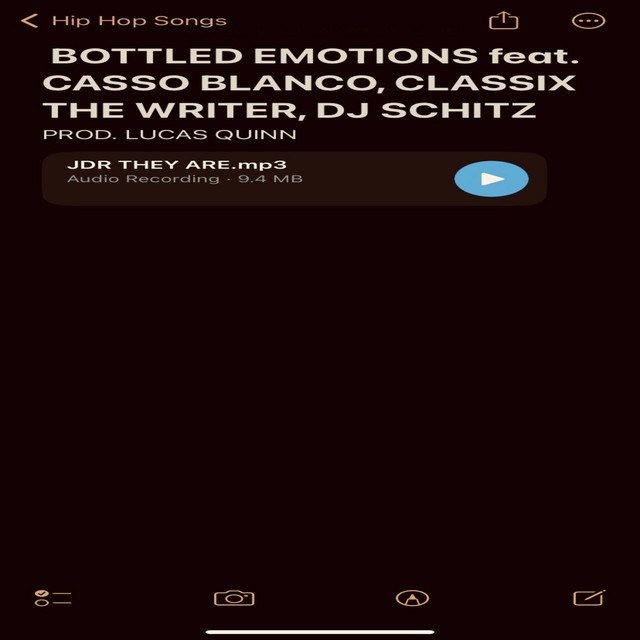Play the JDR THEY ARE.mp3 recording

tap(491, 179)
